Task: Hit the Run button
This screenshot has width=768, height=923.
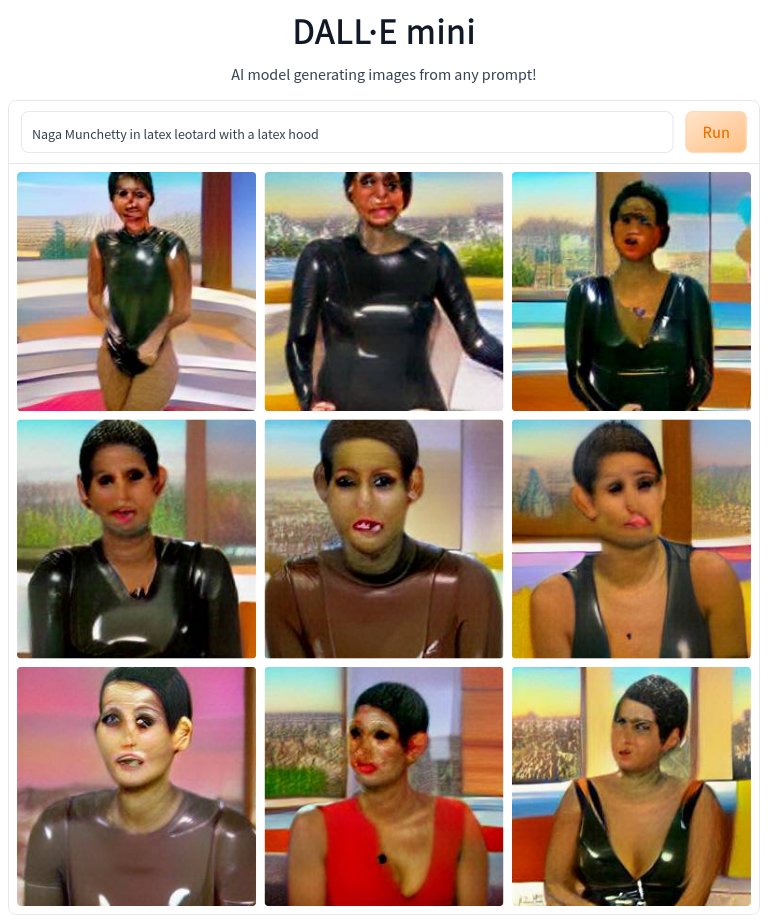Action: (x=715, y=132)
